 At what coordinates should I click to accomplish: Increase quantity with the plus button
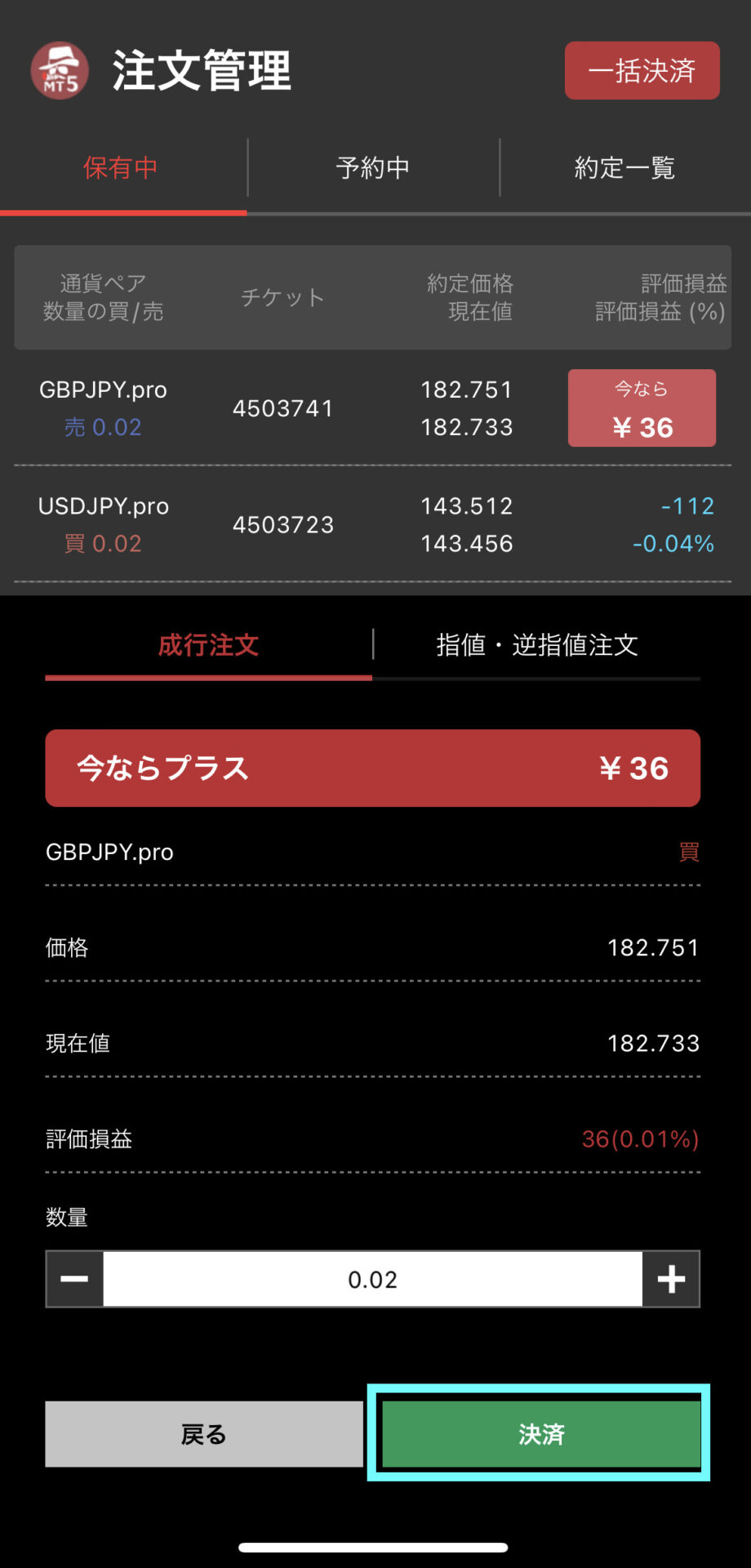coord(671,1279)
